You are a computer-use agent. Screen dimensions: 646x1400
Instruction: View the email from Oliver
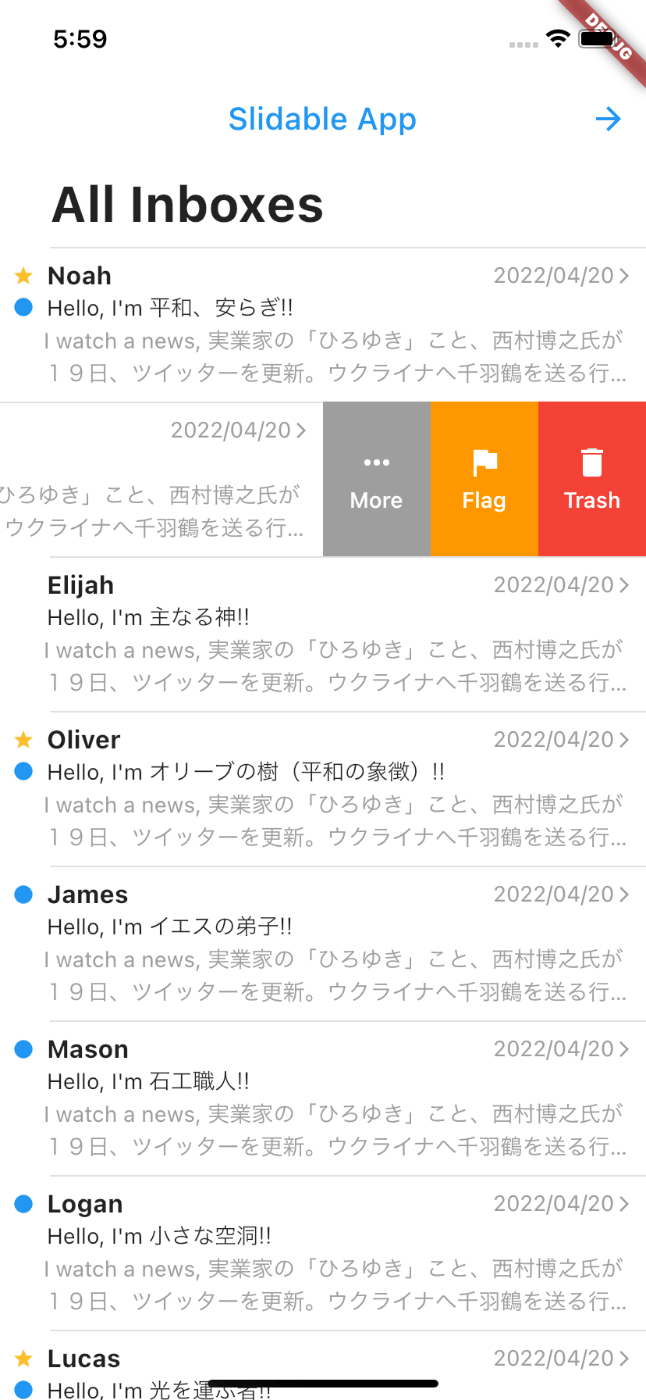[x=323, y=789]
